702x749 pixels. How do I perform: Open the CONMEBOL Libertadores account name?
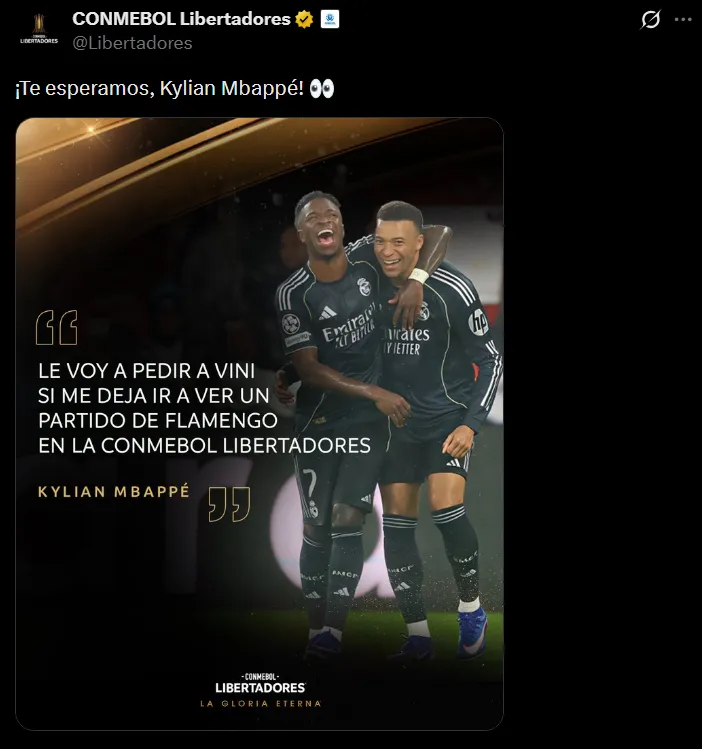(x=181, y=20)
